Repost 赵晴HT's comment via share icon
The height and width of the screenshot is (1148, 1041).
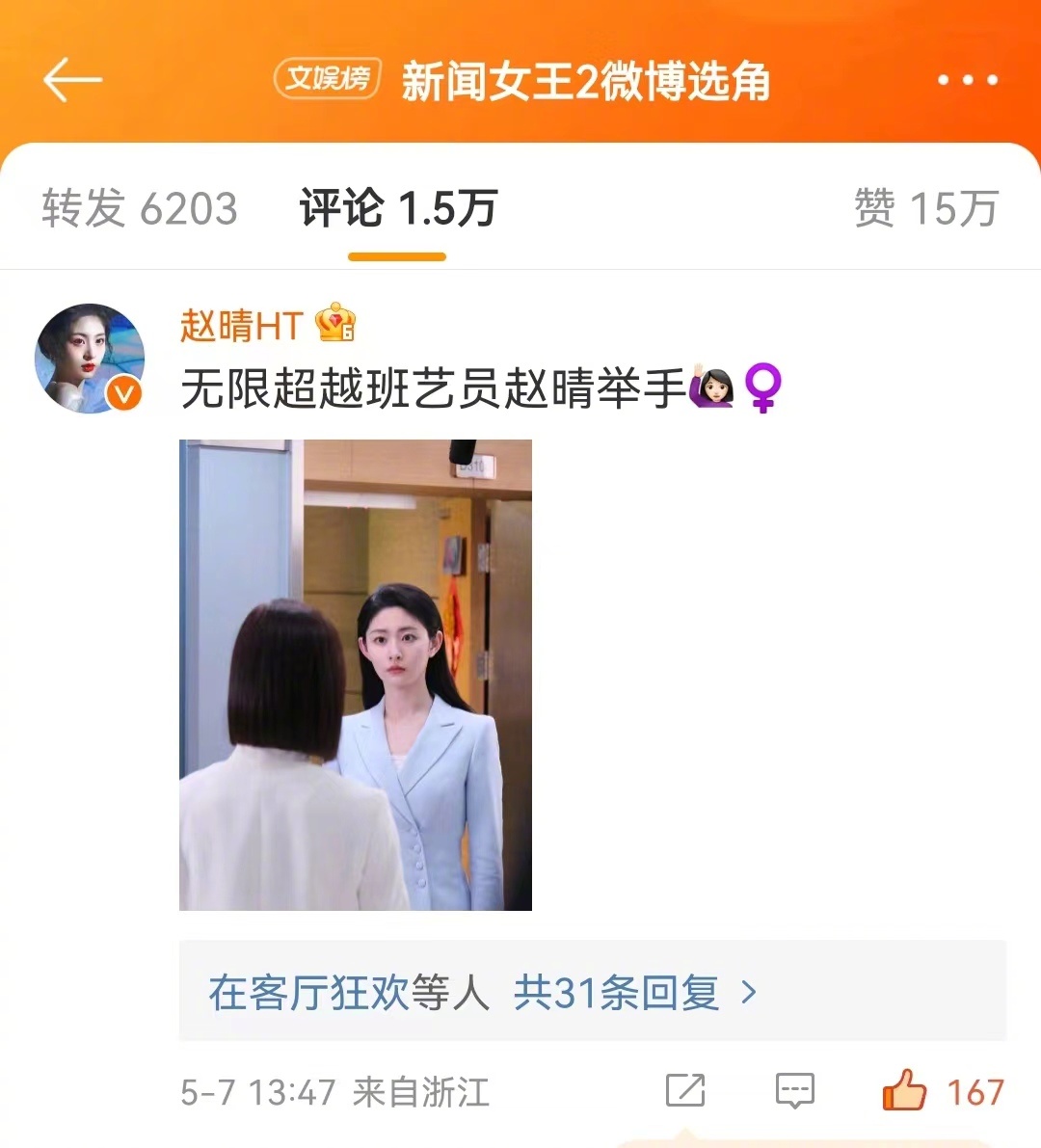pos(685,1091)
